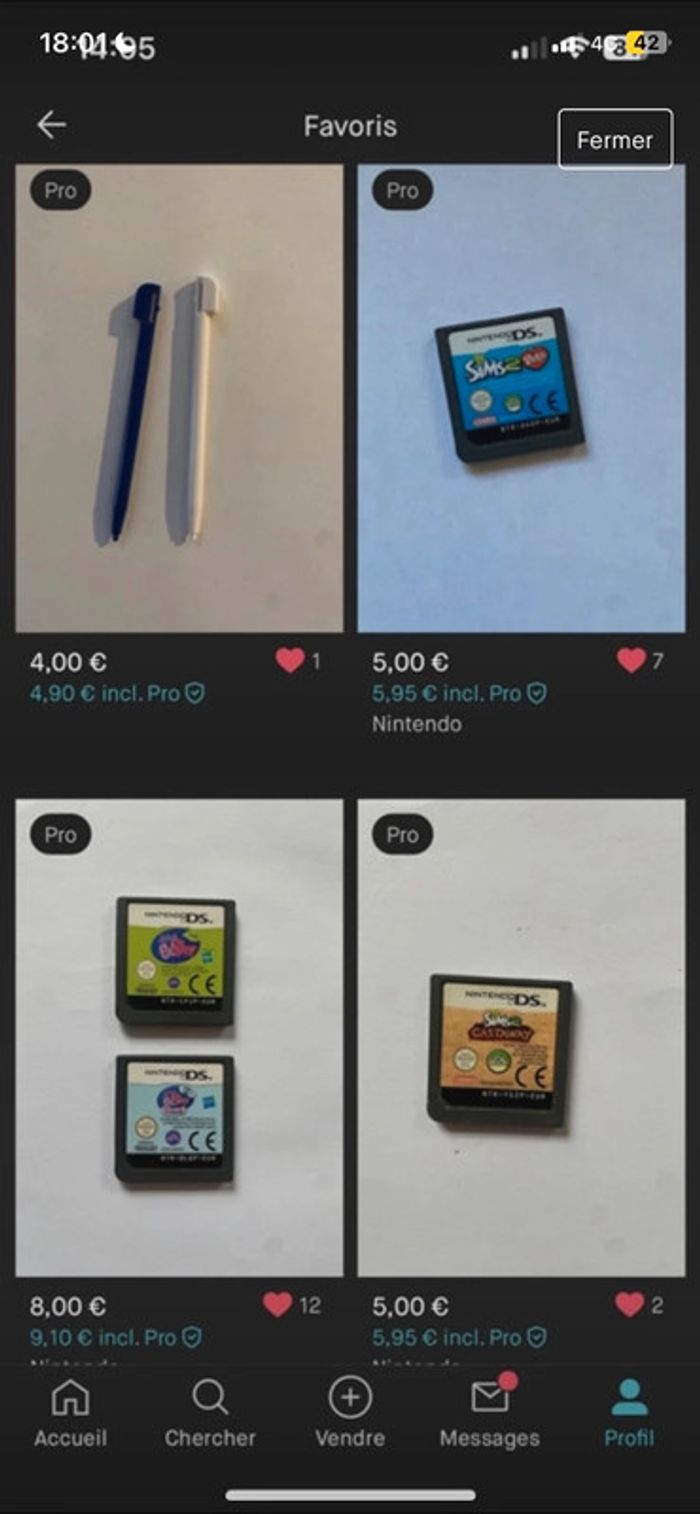Switch to the Accueil tab
Image resolution: width=700 pixels, height=1514 pixels.
[70, 1413]
